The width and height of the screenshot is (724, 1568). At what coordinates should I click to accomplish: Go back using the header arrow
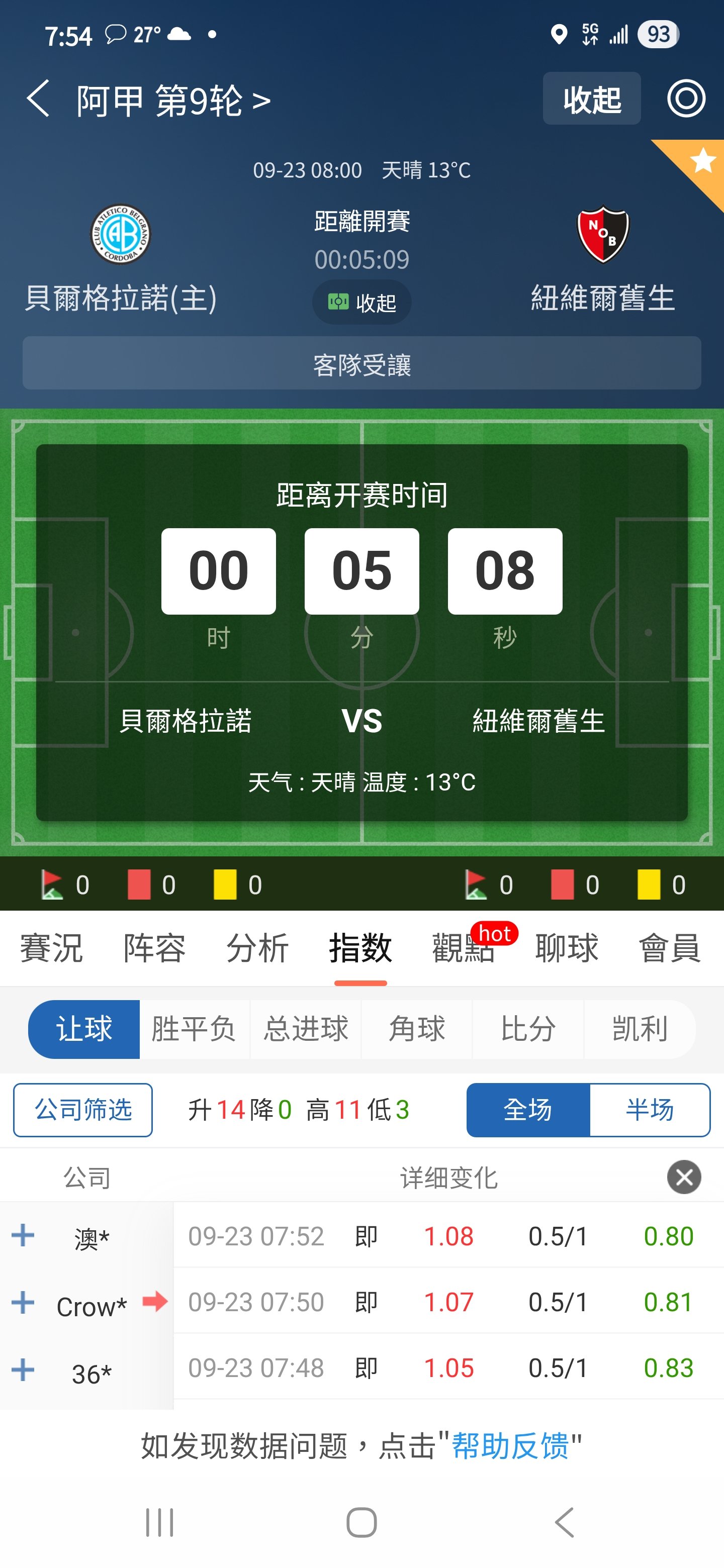click(x=38, y=99)
